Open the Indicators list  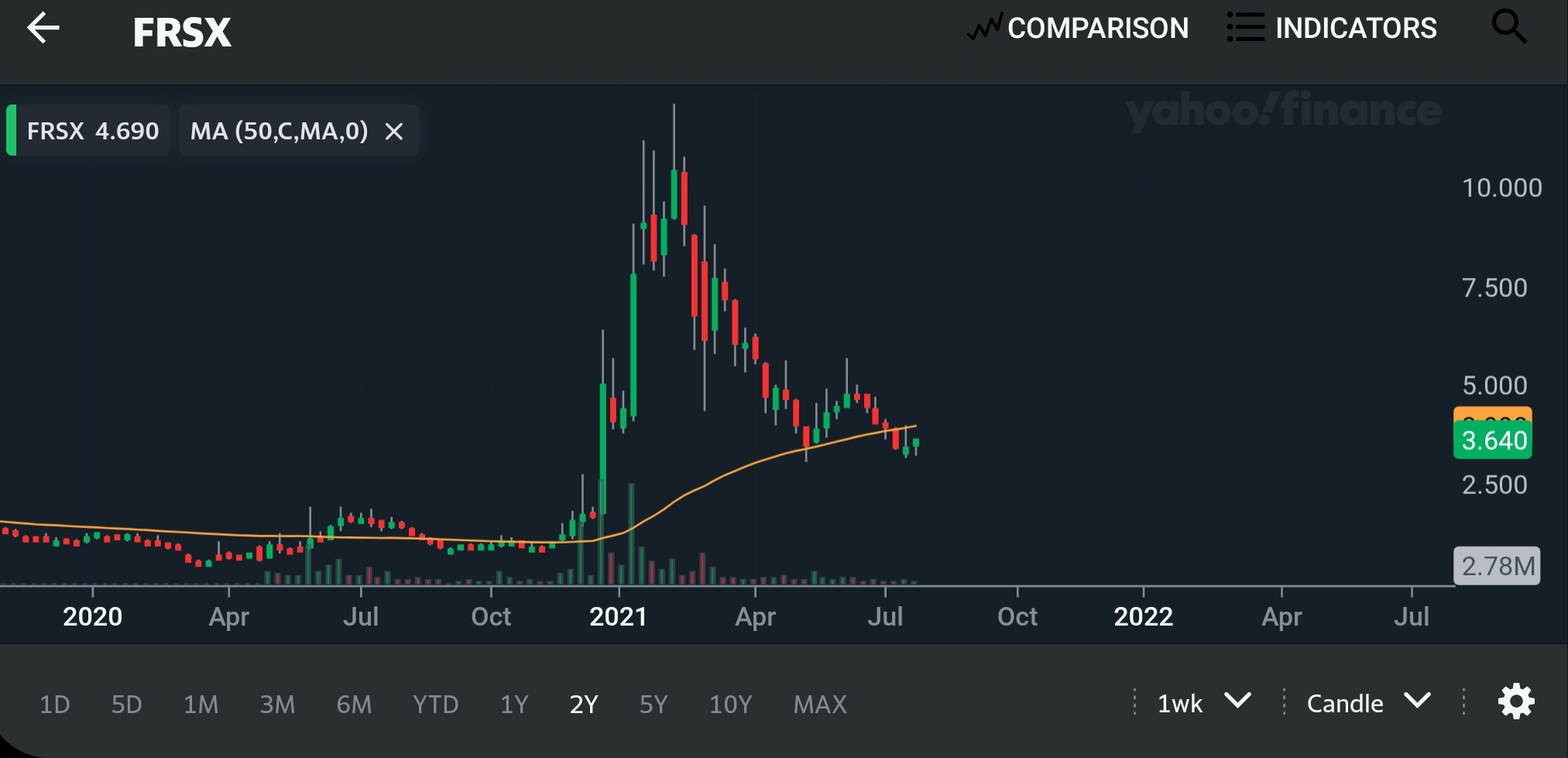coord(1332,29)
